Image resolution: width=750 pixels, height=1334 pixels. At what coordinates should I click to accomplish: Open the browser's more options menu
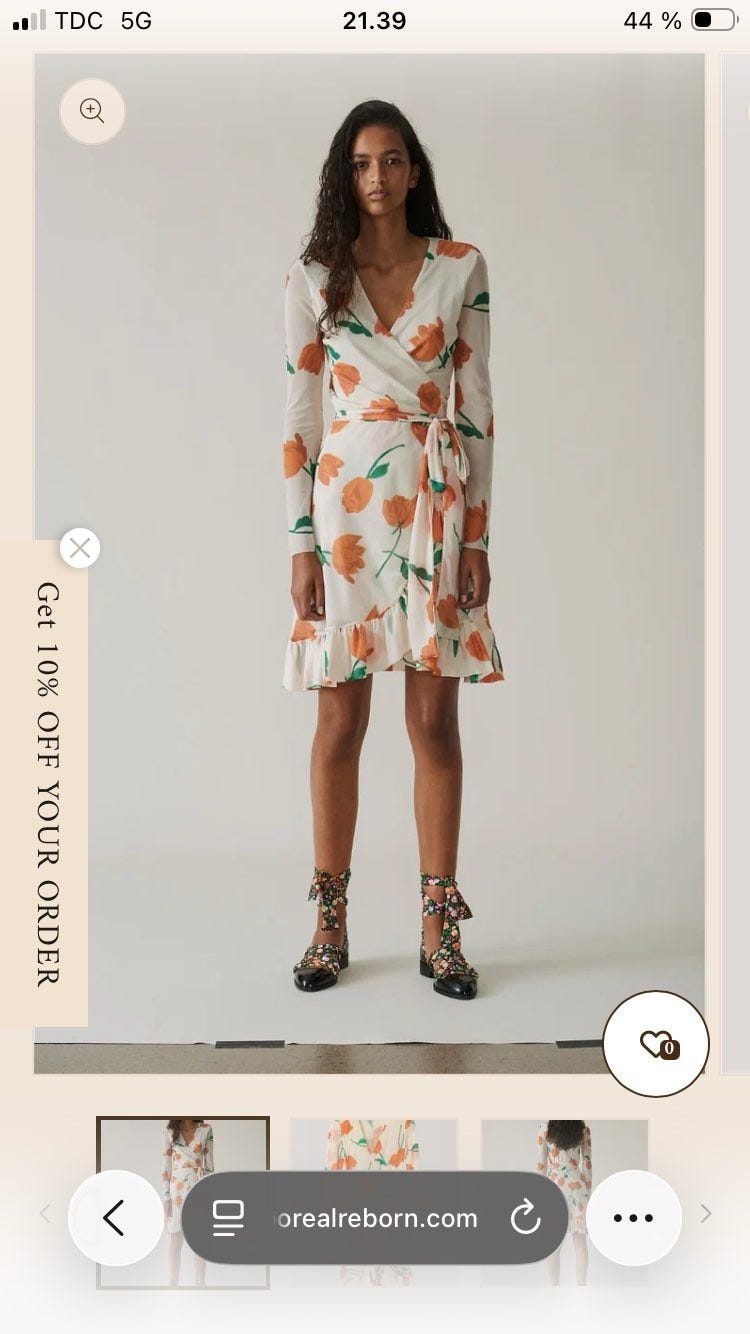point(633,1218)
